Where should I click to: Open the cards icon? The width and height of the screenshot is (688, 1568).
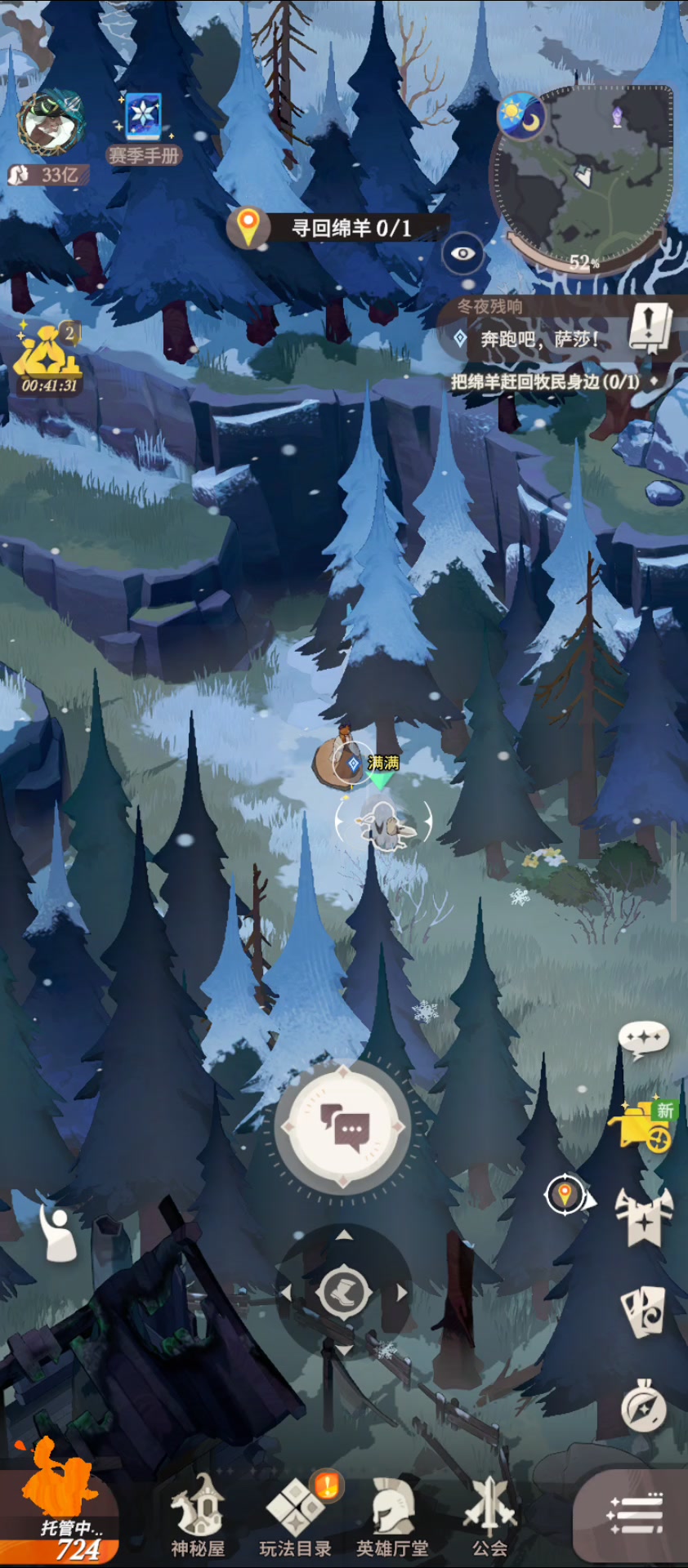pyautogui.click(x=644, y=1312)
